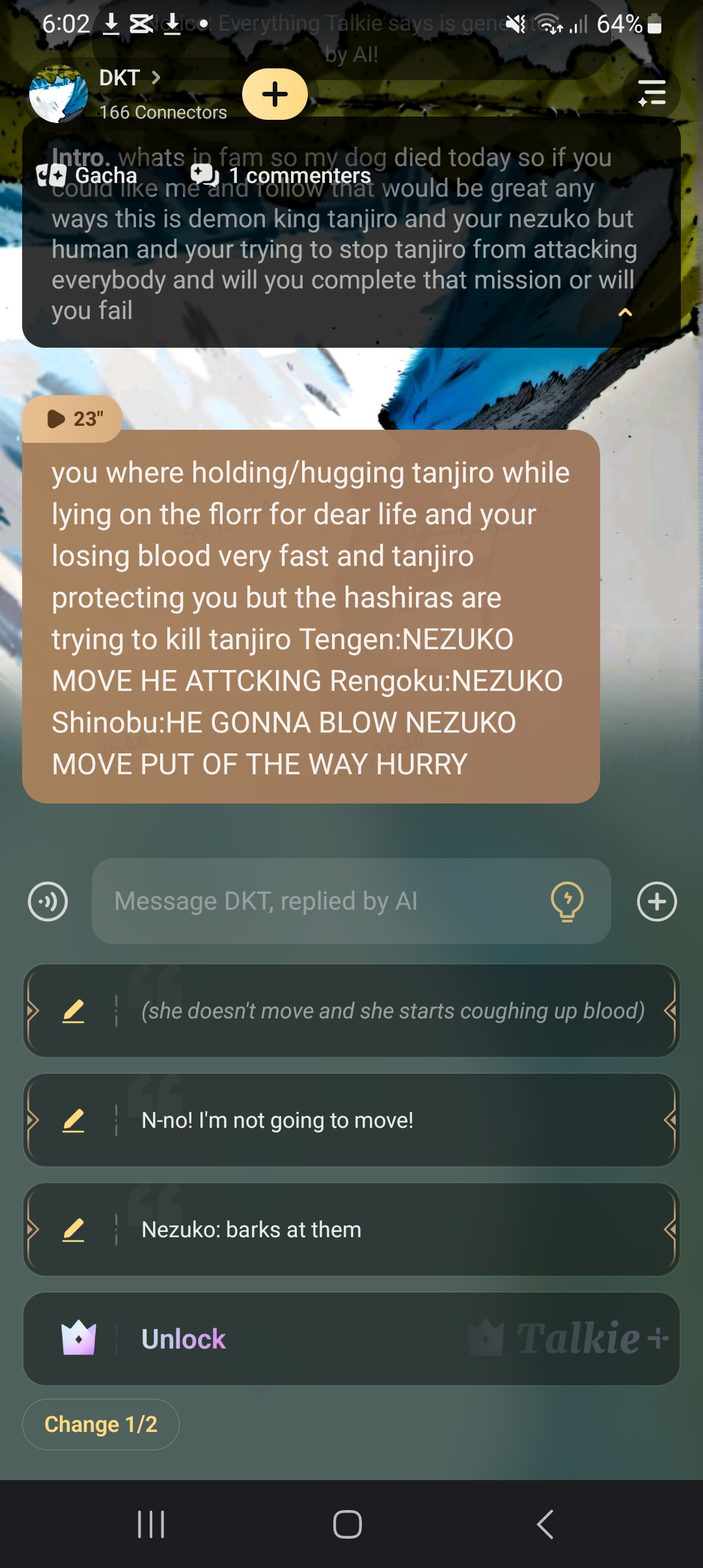
Task: Edit the "Nezuko: barks at them" suggestion
Action: coord(74,1230)
